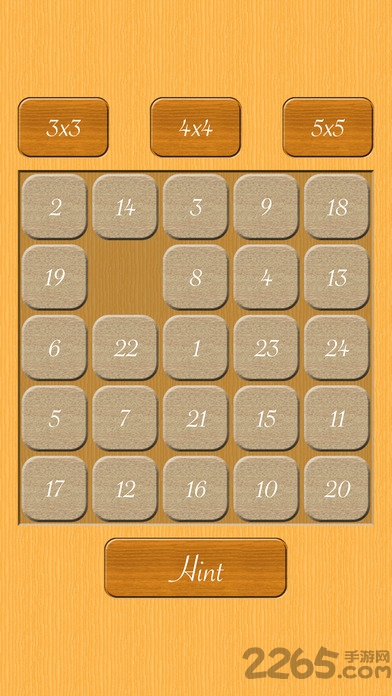Image resolution: width=392 pixels, height=696 pixels.
Task: Select tile number 15
Action: tap(266, 418)
